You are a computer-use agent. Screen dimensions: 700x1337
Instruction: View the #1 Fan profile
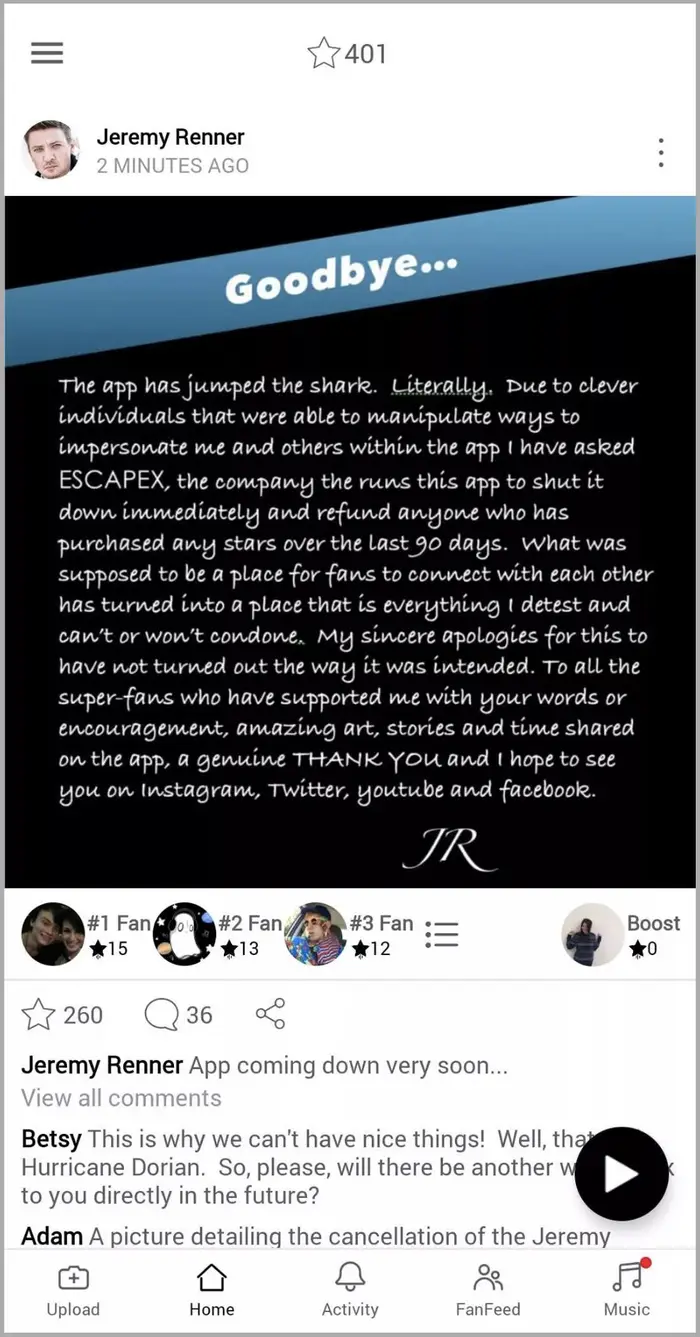point(53,934)
